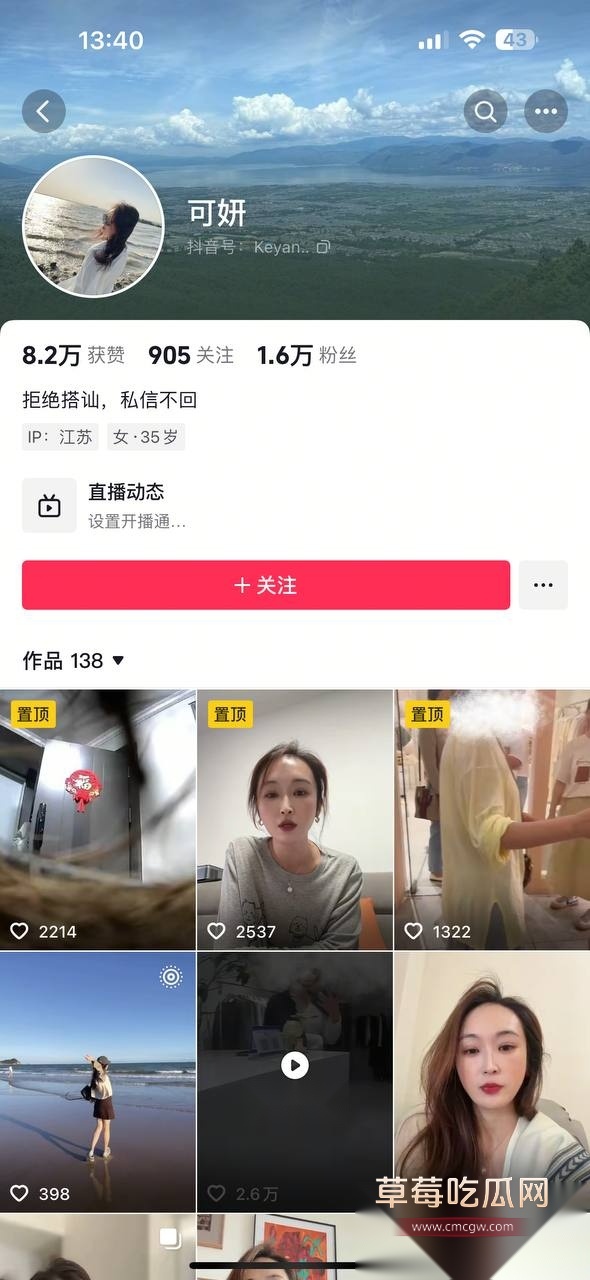Screen dimensions: 590x1280
Task: Follow this user with + 关注
Action: [266, 585]
